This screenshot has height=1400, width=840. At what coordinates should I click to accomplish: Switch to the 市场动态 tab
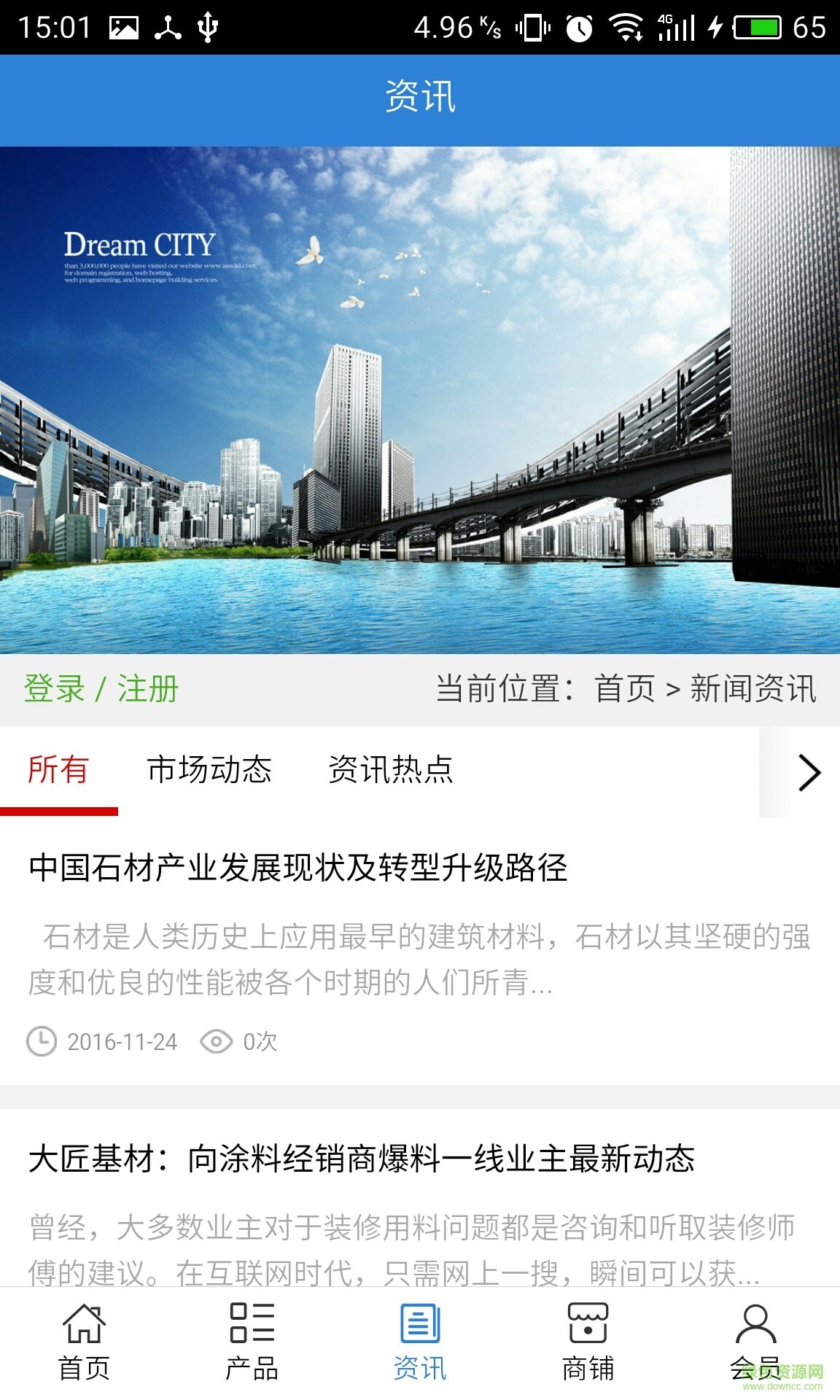[x=210, y=769]
